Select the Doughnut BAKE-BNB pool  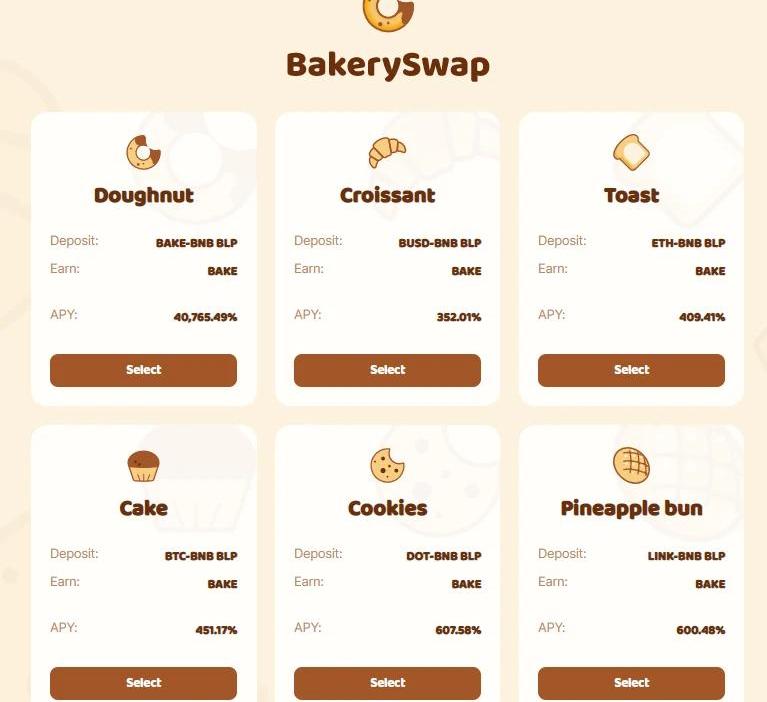143,370
